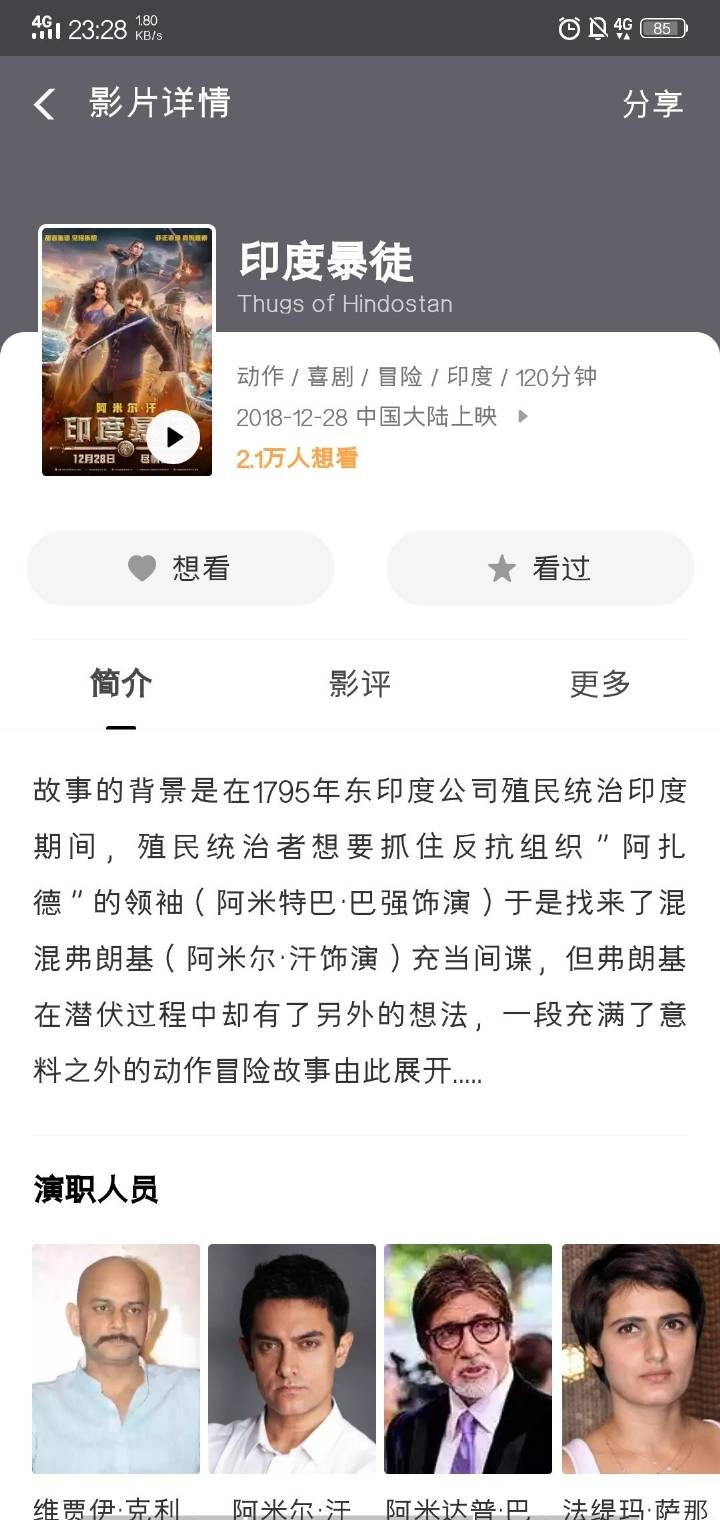Switch to the 影评 tab
This screenshot has width=720, height=1520.
click(360, 684)
